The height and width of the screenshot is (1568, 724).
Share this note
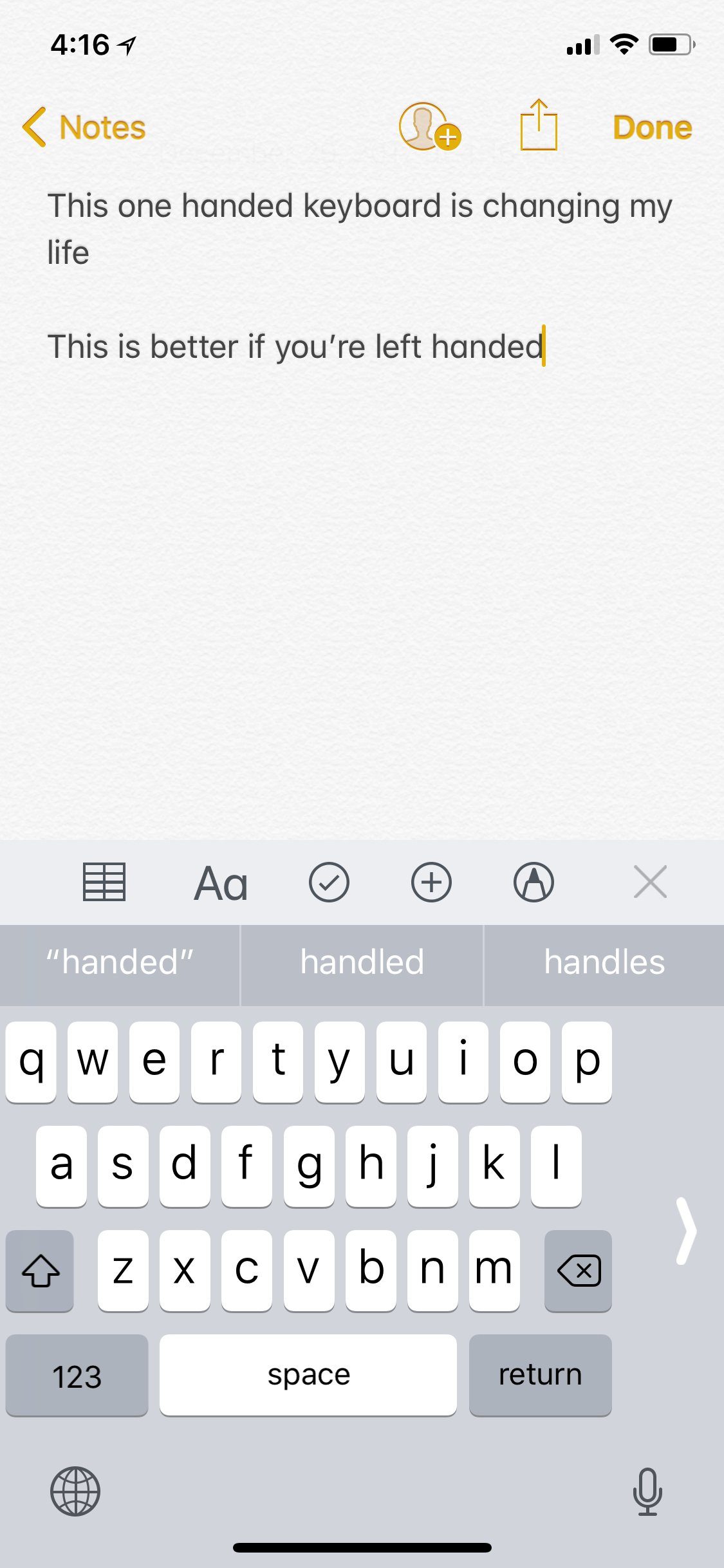coord(539,125)
